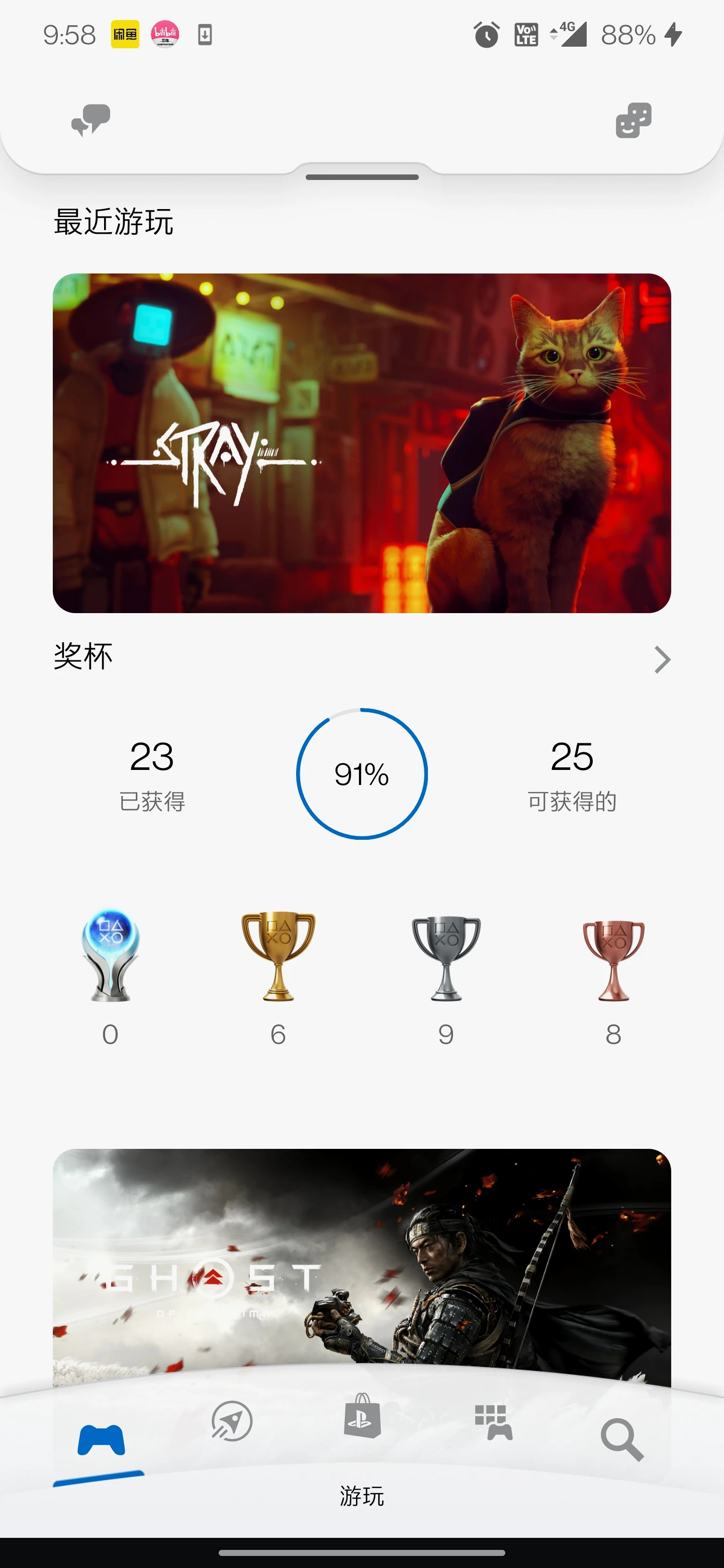724x1568 pixels.
Task: Open the profile avatar icon
Action: (x=633, y=120)
